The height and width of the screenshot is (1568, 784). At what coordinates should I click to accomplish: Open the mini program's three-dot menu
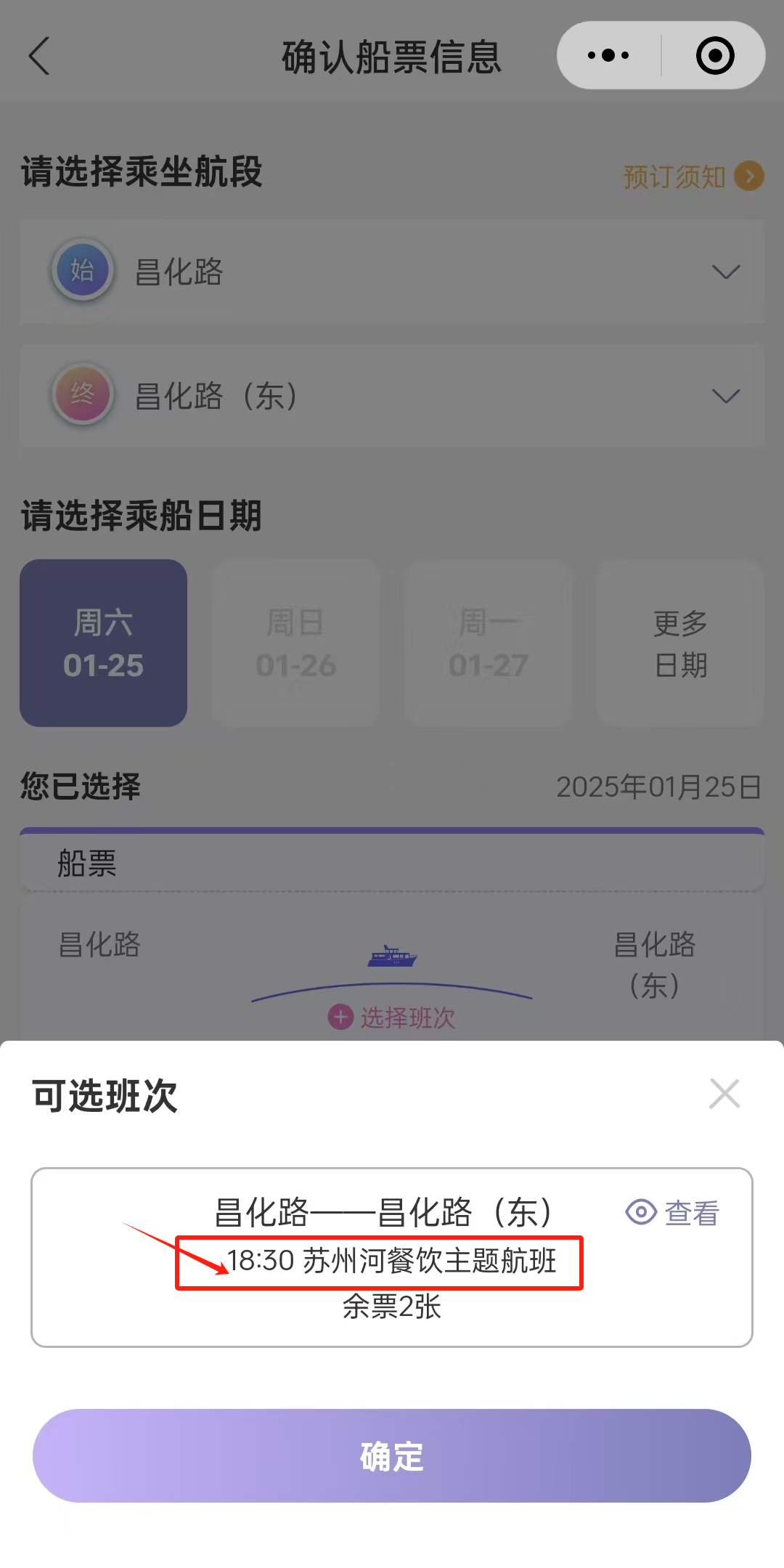(x=608, y=56)
